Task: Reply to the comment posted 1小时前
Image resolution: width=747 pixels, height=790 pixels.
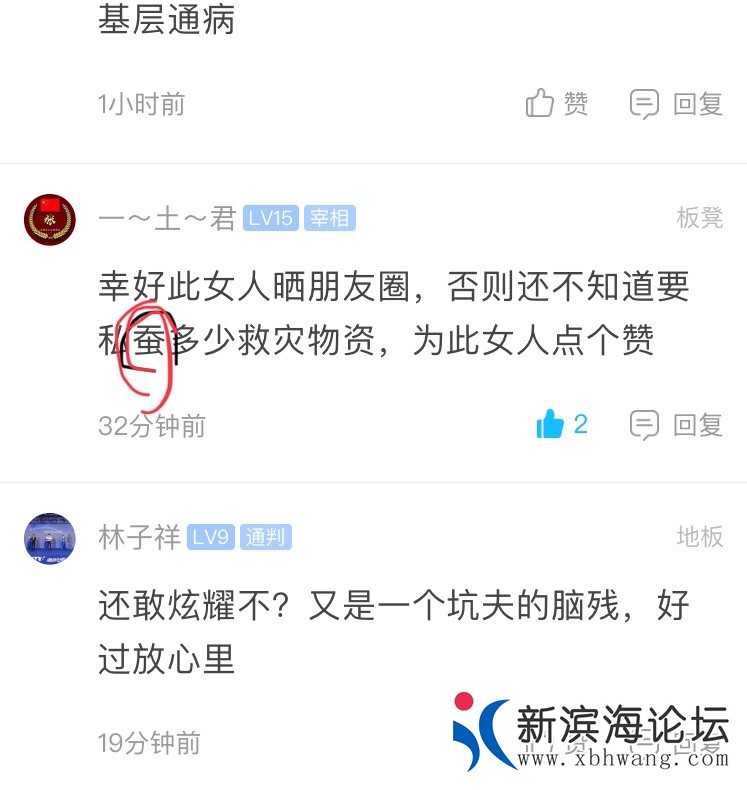Action: coord(676,103)
